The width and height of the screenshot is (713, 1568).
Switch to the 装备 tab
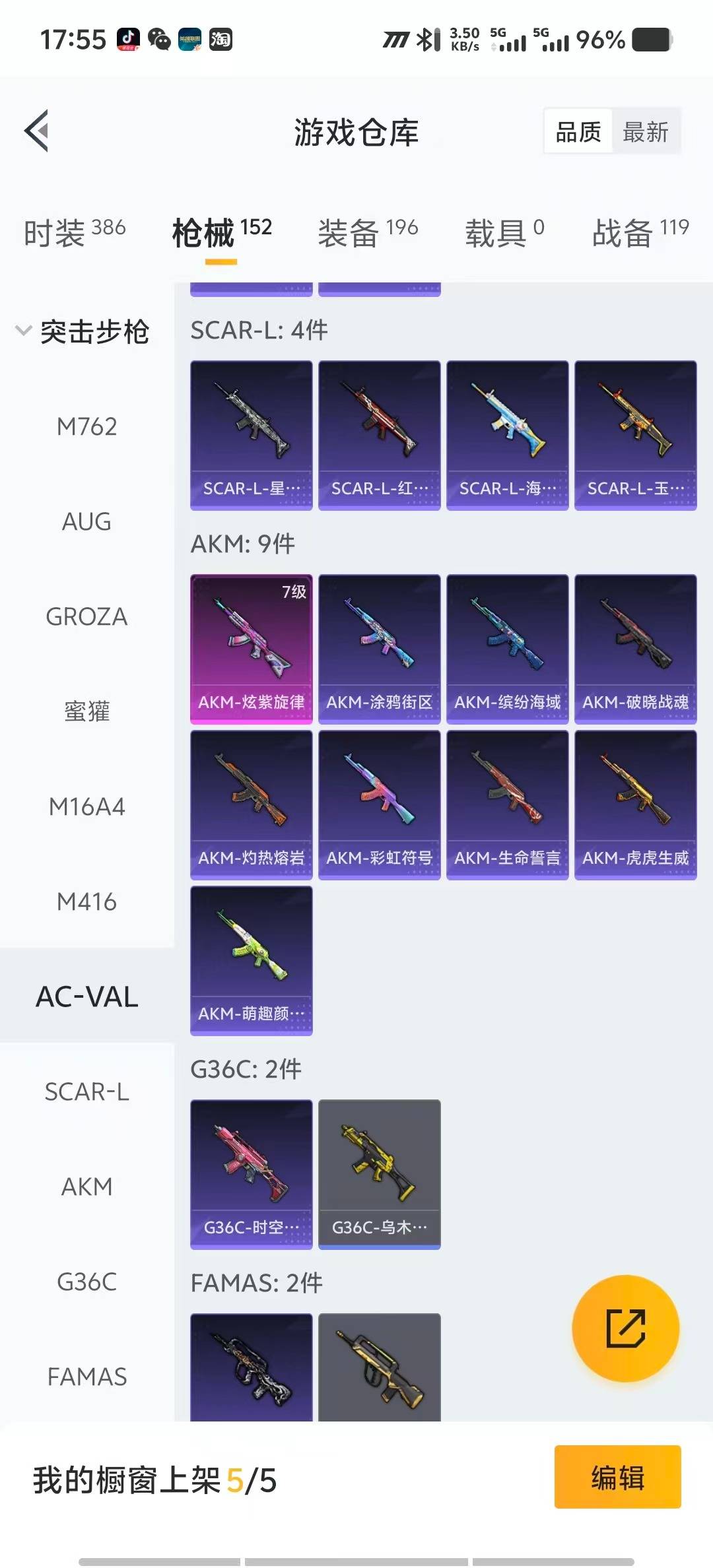pos(368,232)
